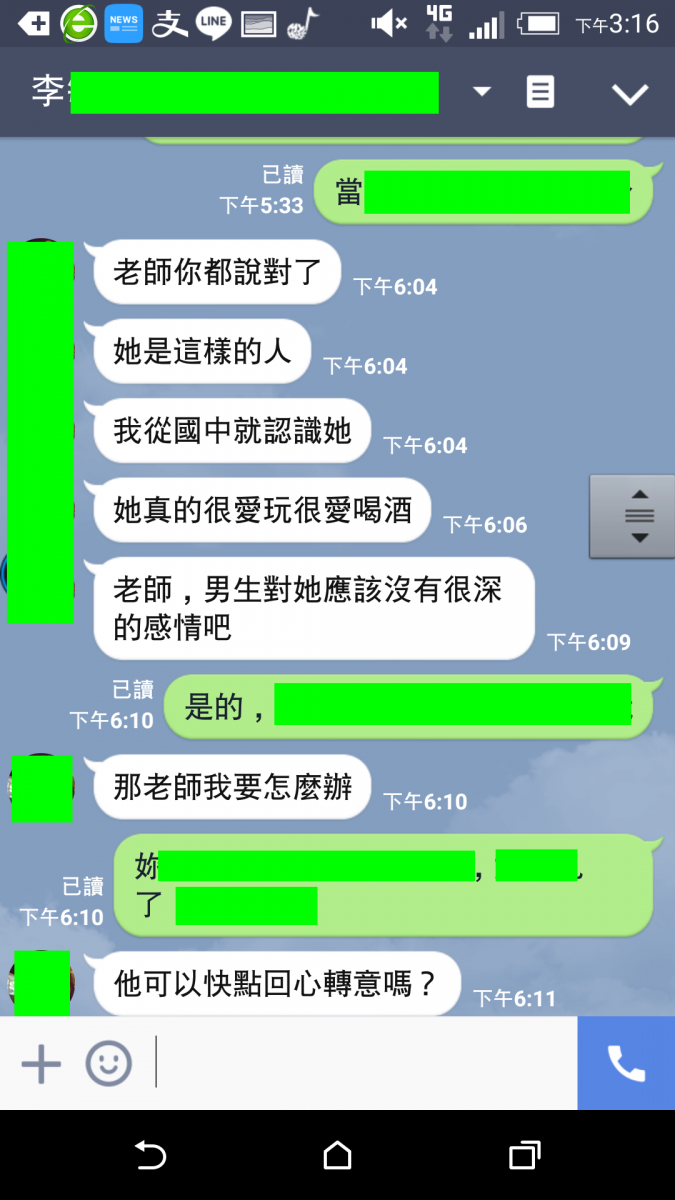Tap the plus attach button
This screenshot has width=675, height=1200.
[x=41, y=1064]
